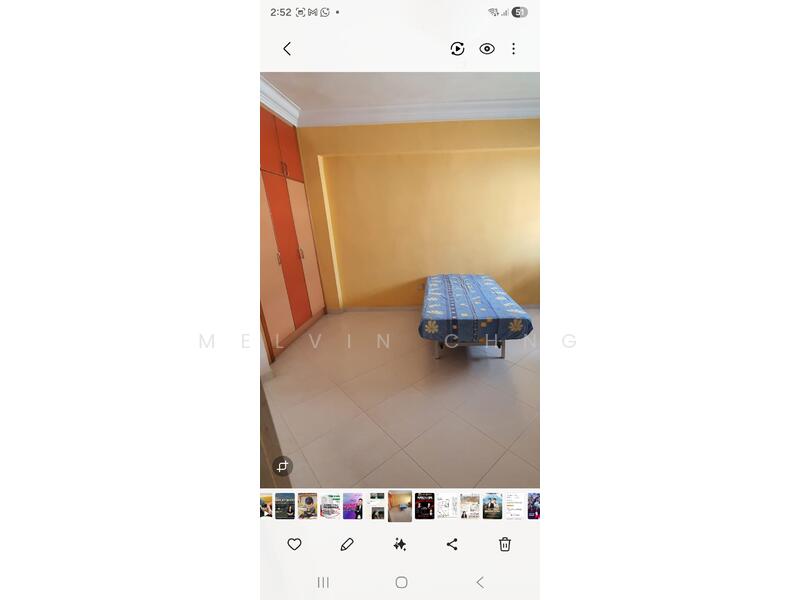Share this photo
Image resolution: width=800 pixels, height=600 pixels.
[452, 544]
